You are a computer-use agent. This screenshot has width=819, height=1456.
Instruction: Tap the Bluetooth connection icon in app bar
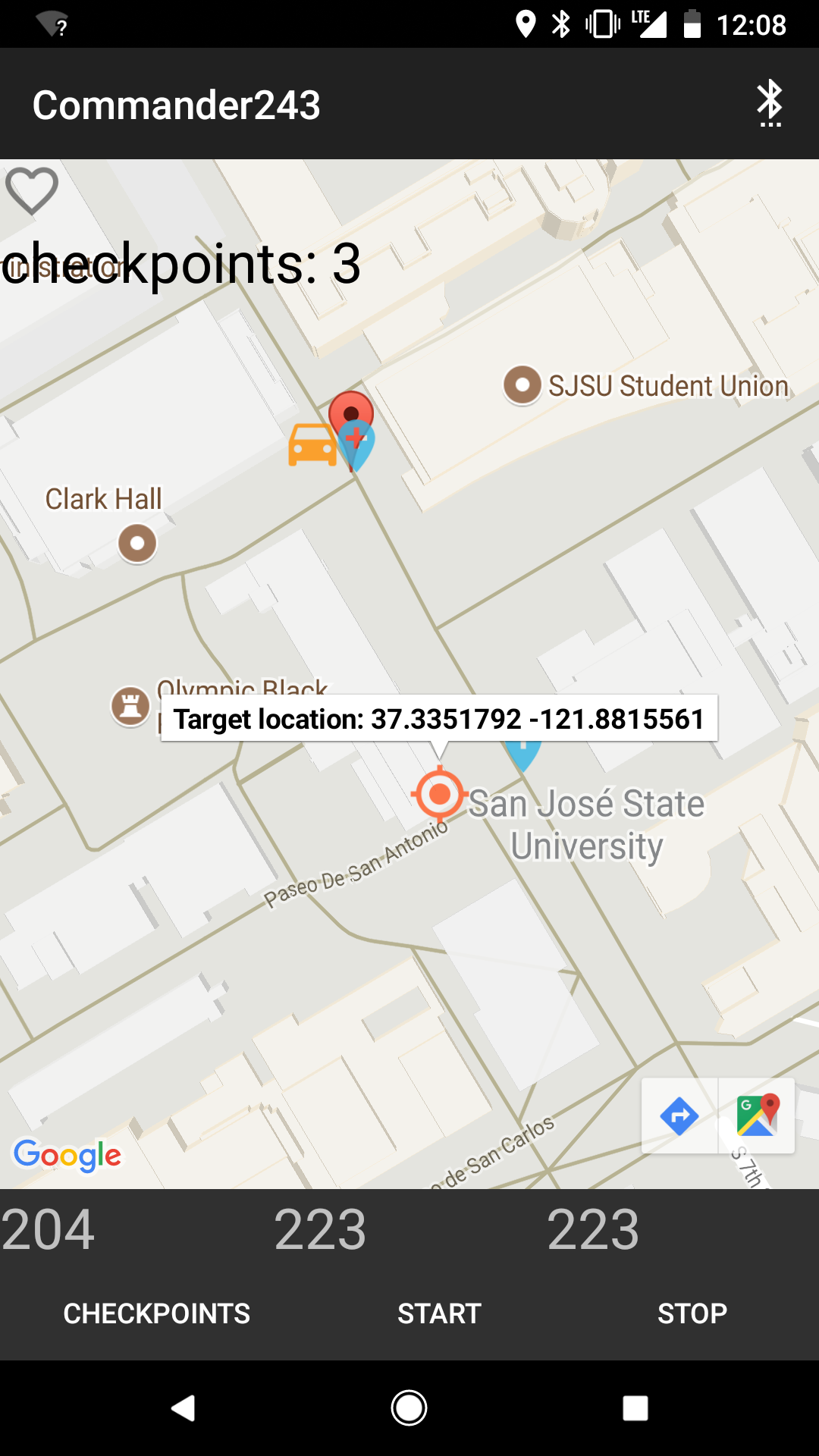770,104
